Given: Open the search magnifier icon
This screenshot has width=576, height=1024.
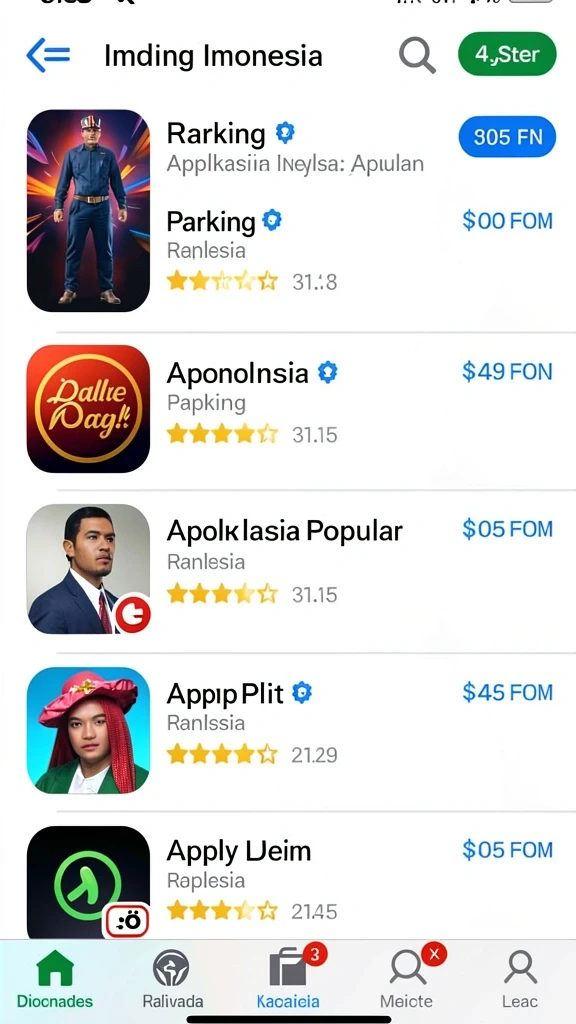Looking at the screenshot, I should (417, 56).
